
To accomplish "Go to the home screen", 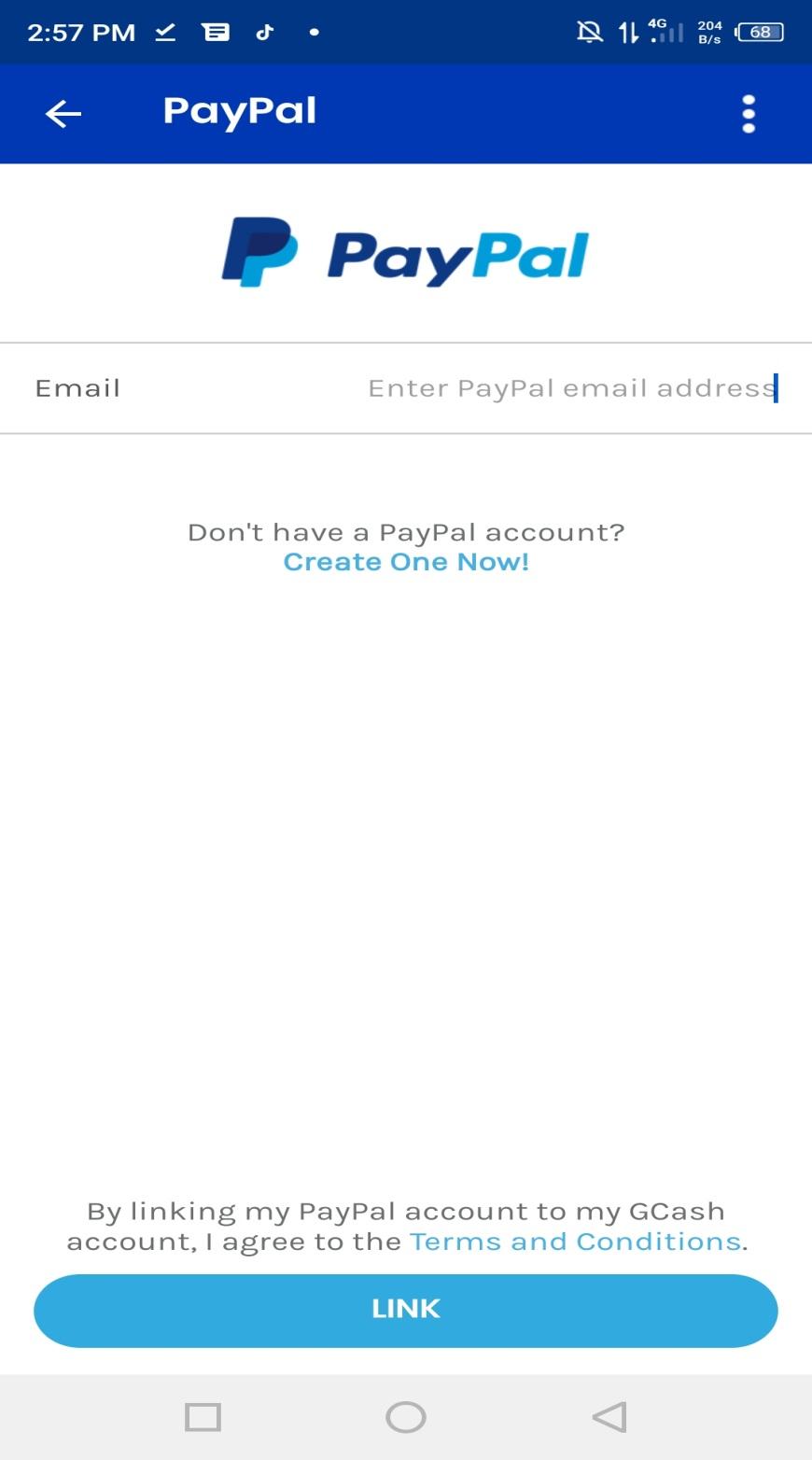I will (x=406, y=1417).
